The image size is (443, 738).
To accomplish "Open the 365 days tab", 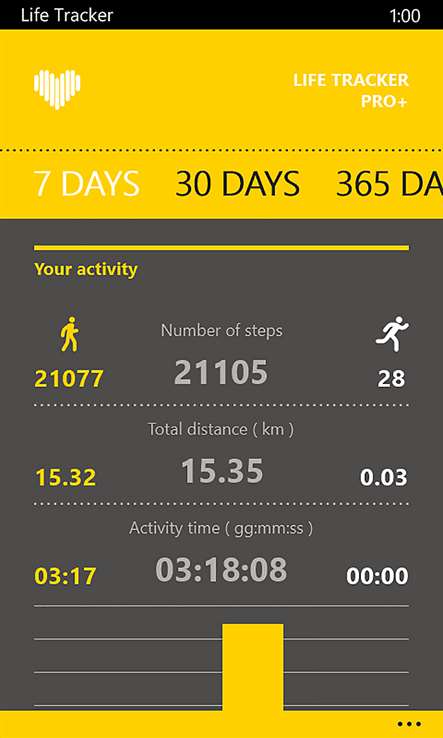I will (x=389, y=183).
